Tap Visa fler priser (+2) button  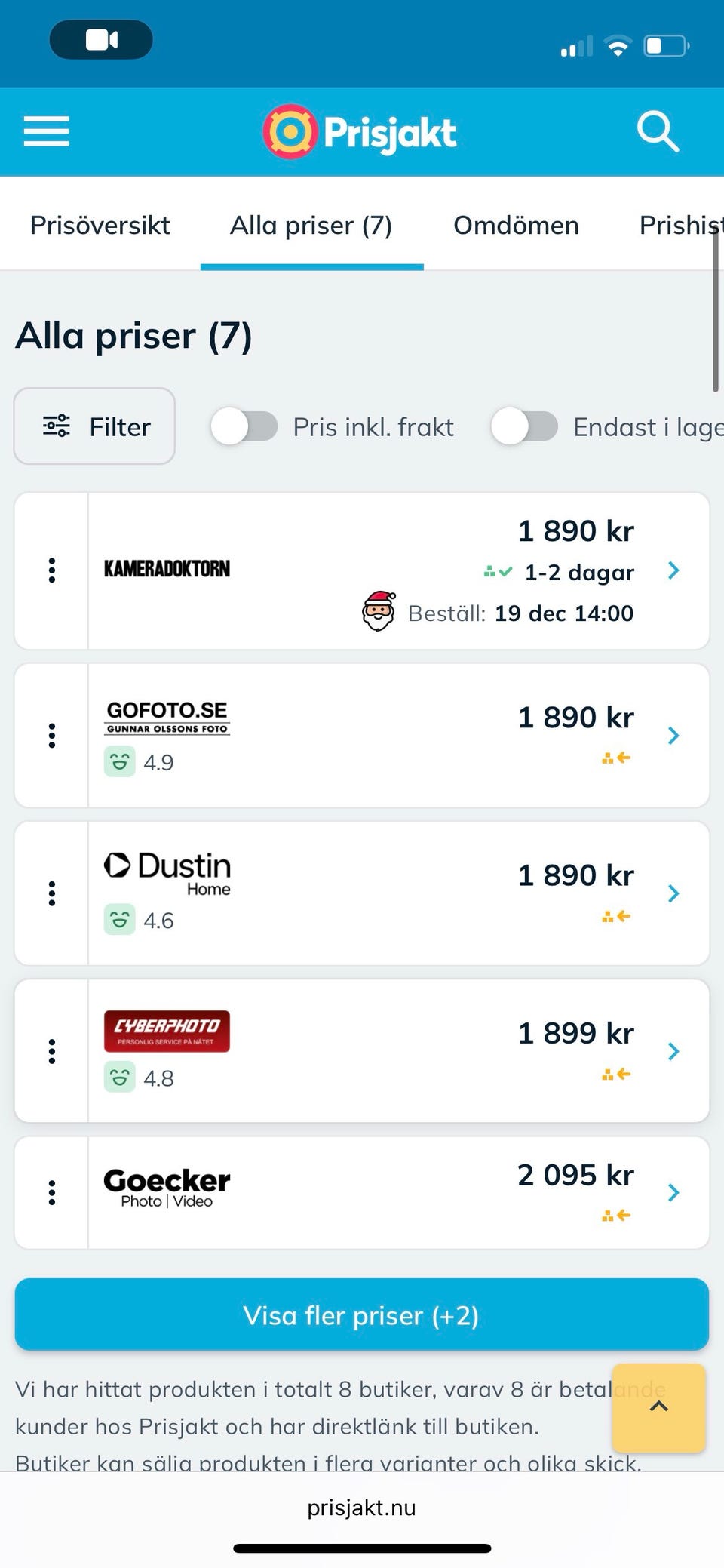click(x=361, y=1315)
